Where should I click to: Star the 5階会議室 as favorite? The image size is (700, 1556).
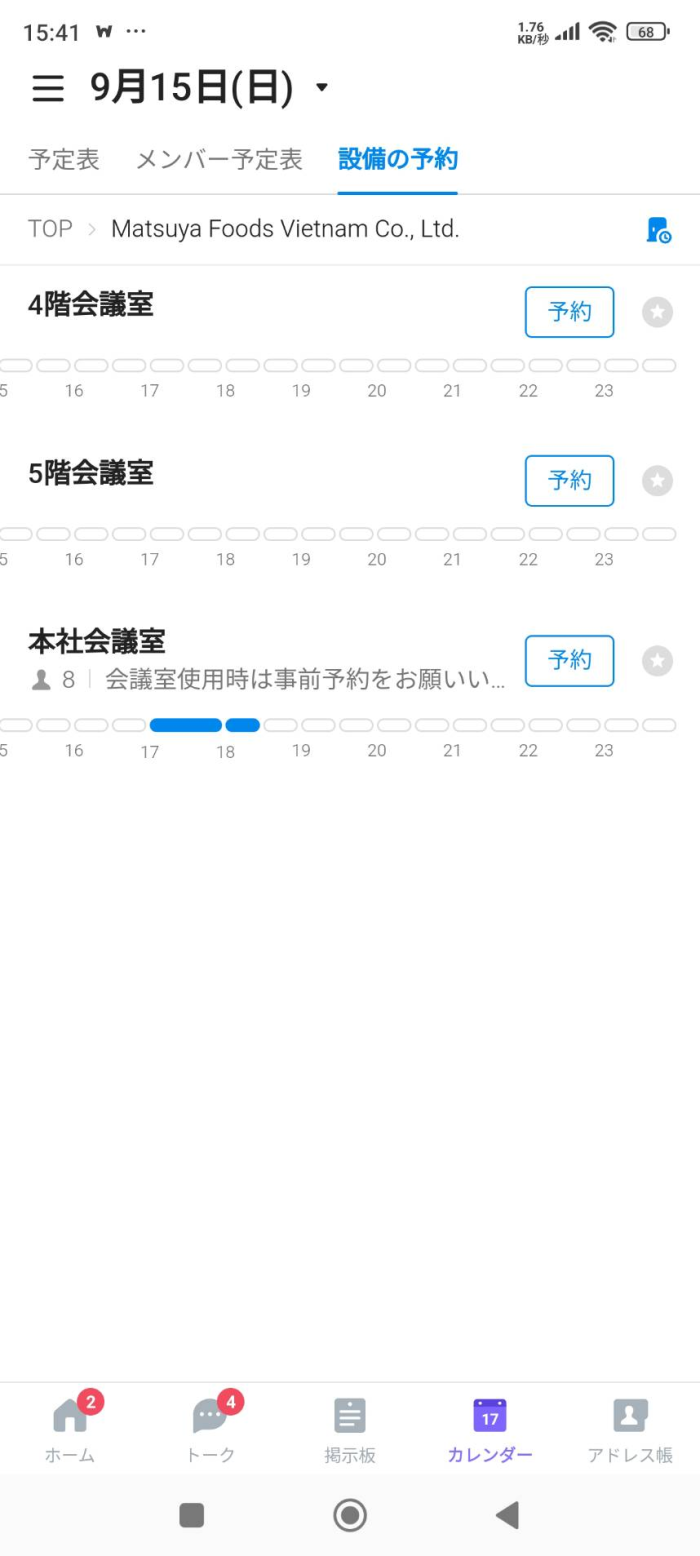coord(657,481)
